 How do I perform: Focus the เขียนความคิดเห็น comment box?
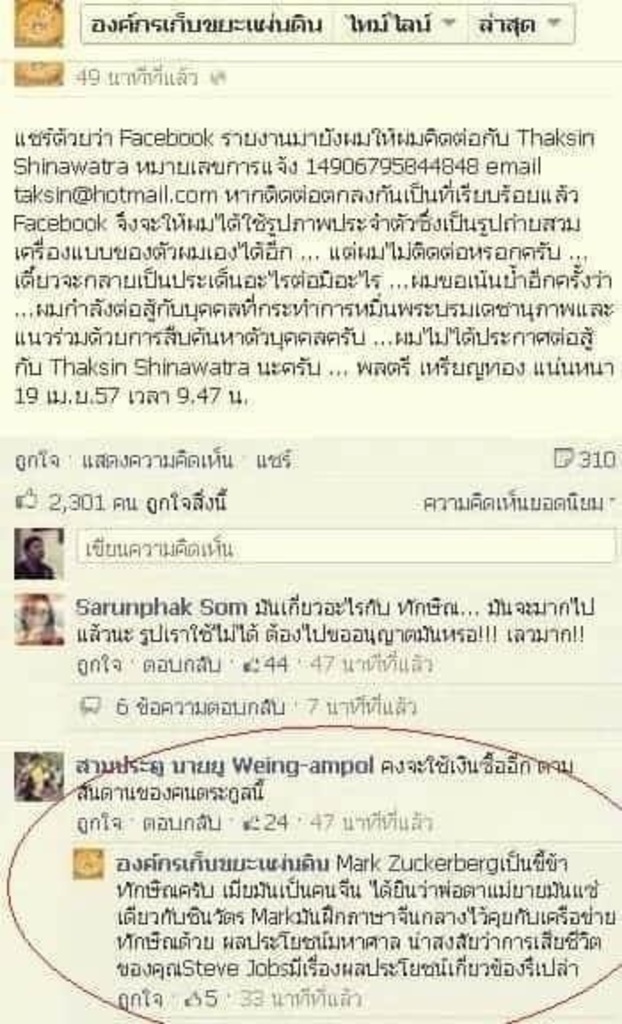345,548
